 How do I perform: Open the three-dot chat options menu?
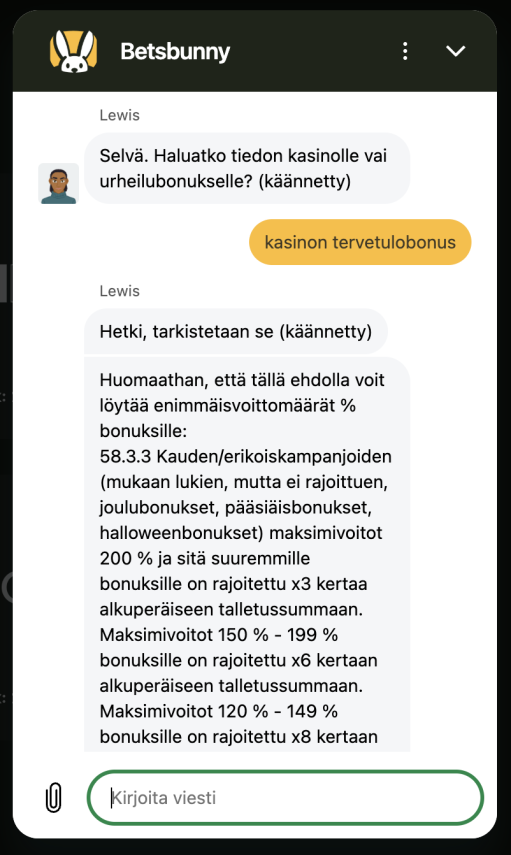click(405, 51)
